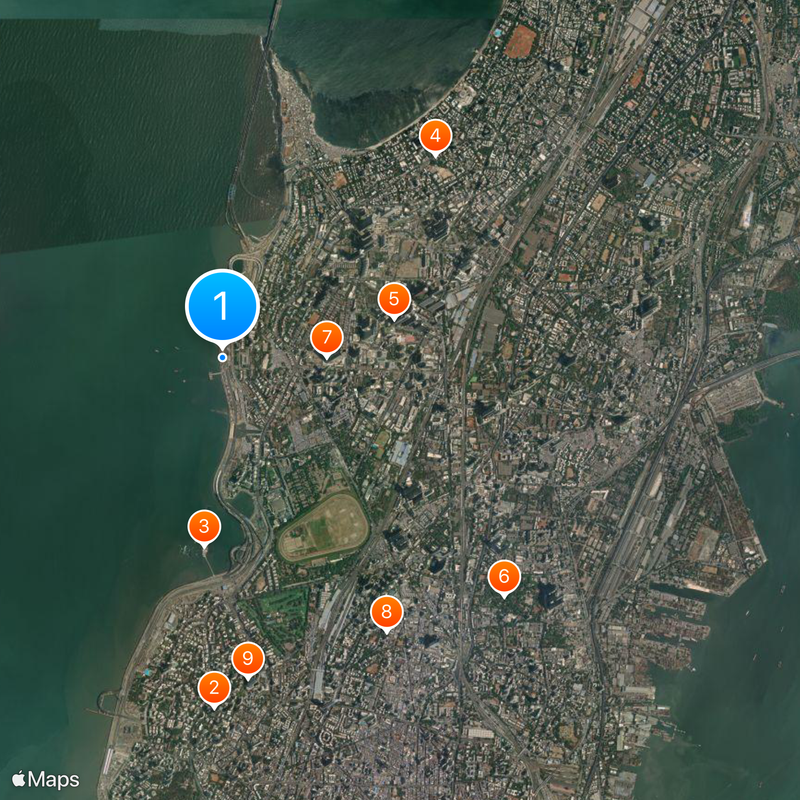This screenshot has width=800, height=800.
Task: Open the location marker numbered 3
Action: 204,526
